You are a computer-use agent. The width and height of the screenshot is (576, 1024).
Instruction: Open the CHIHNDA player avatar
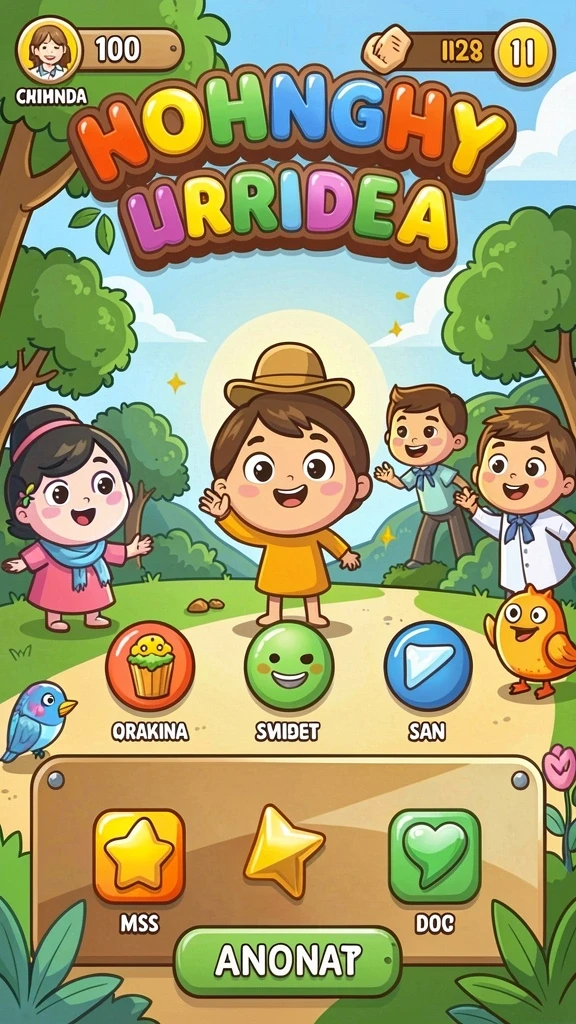(50, 50)
